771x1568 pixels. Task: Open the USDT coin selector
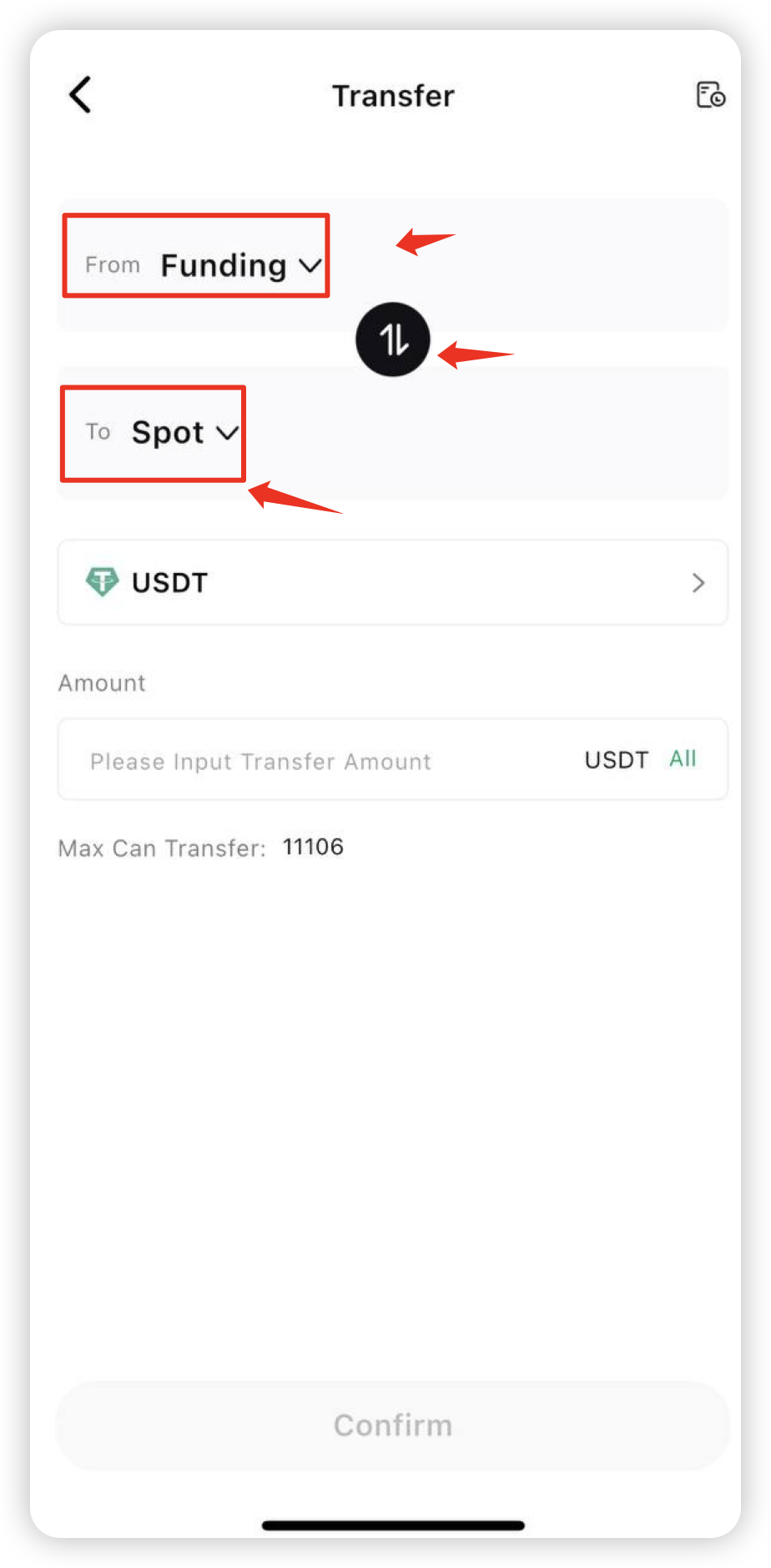coord(393,582)
